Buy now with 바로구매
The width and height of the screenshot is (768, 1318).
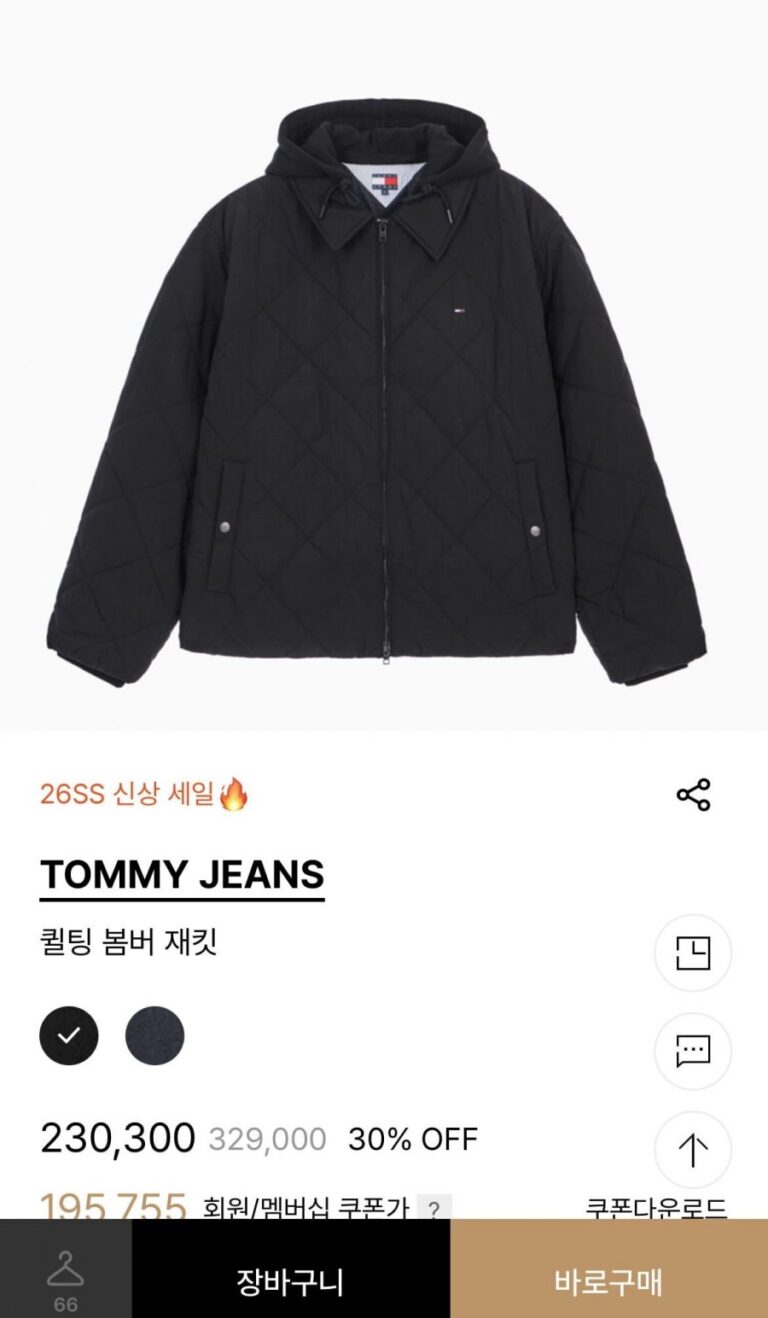[608, 1282]
